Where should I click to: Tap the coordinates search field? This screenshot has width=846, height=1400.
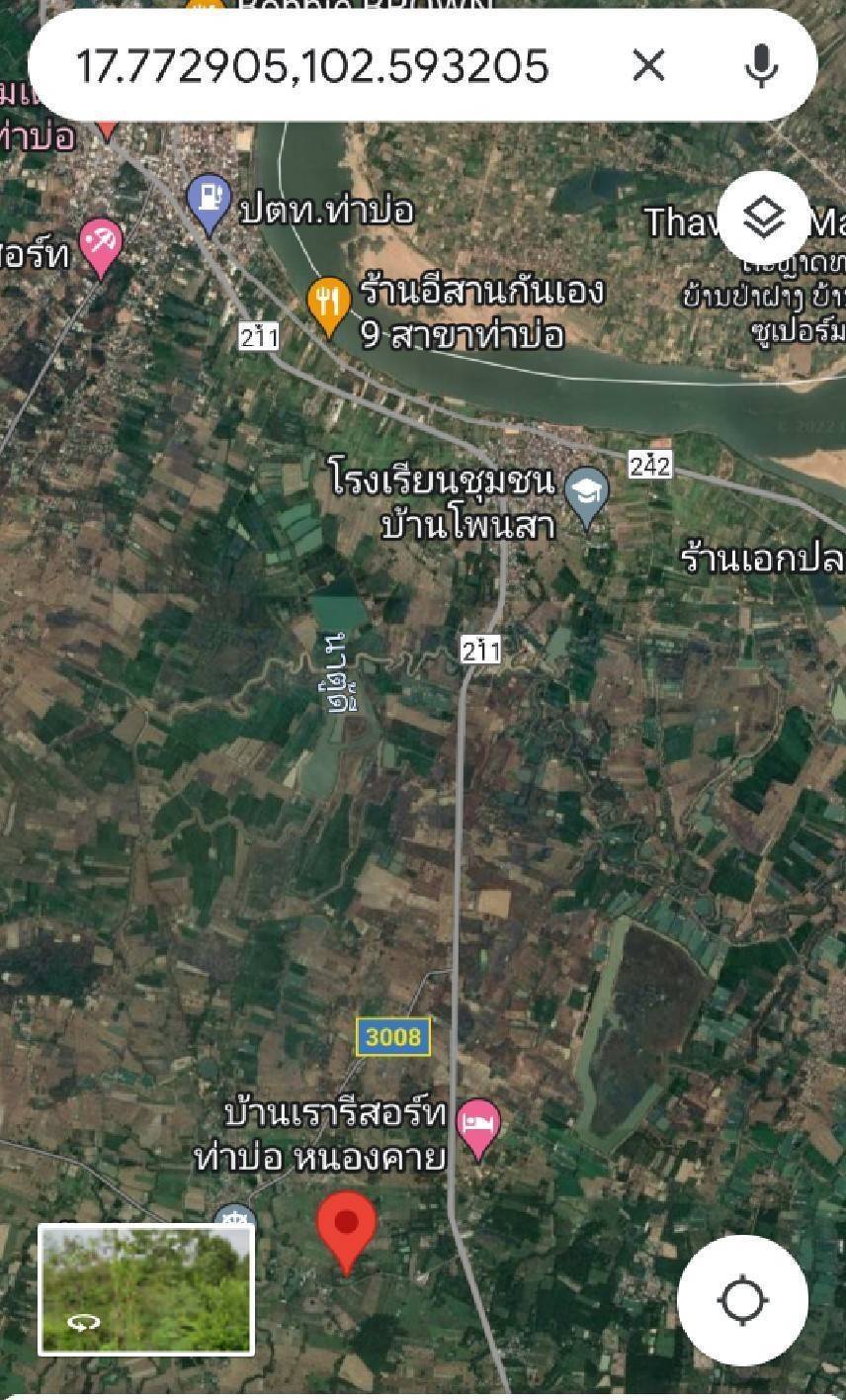[326, 66]
